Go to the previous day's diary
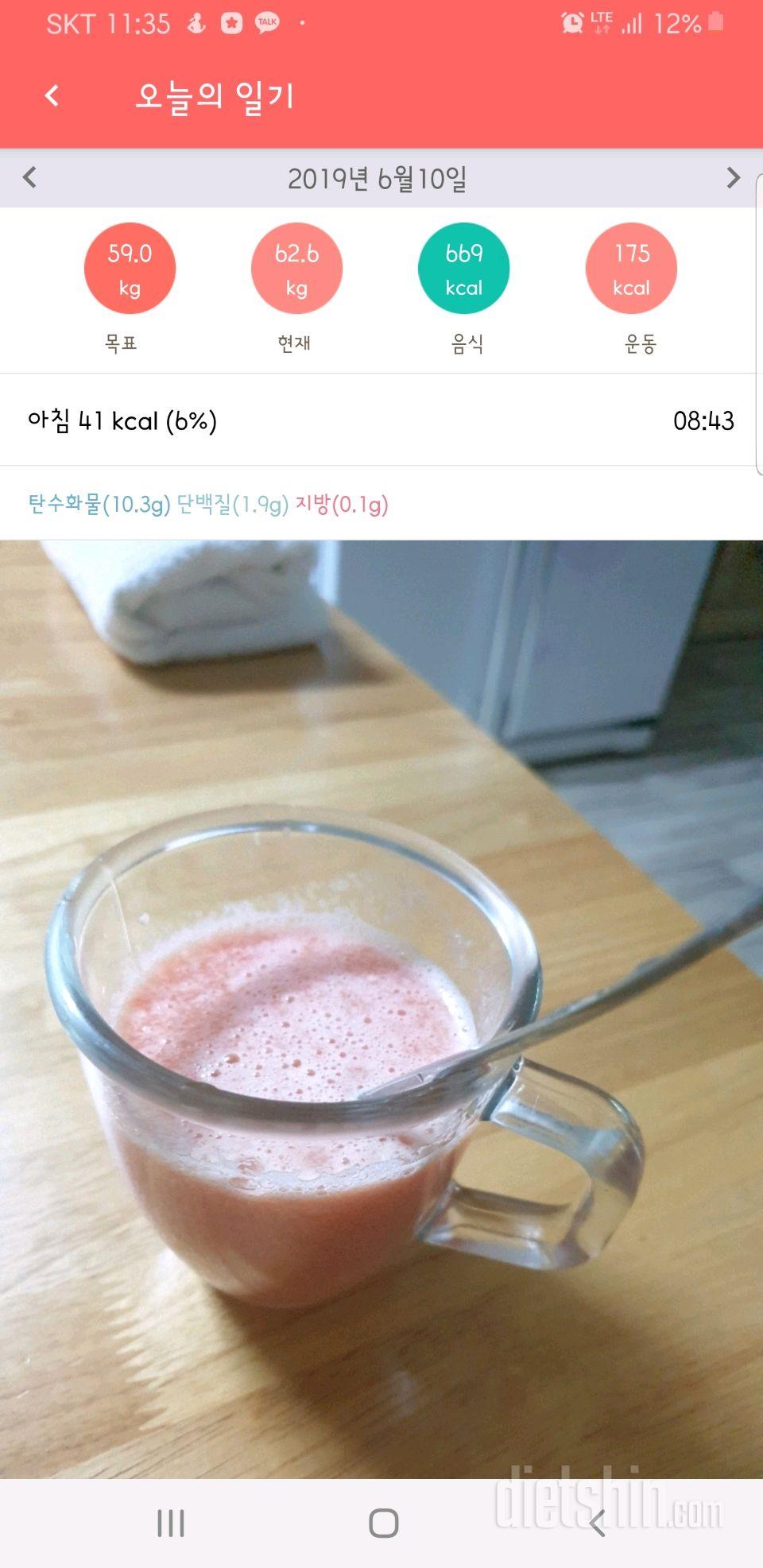 30,177
